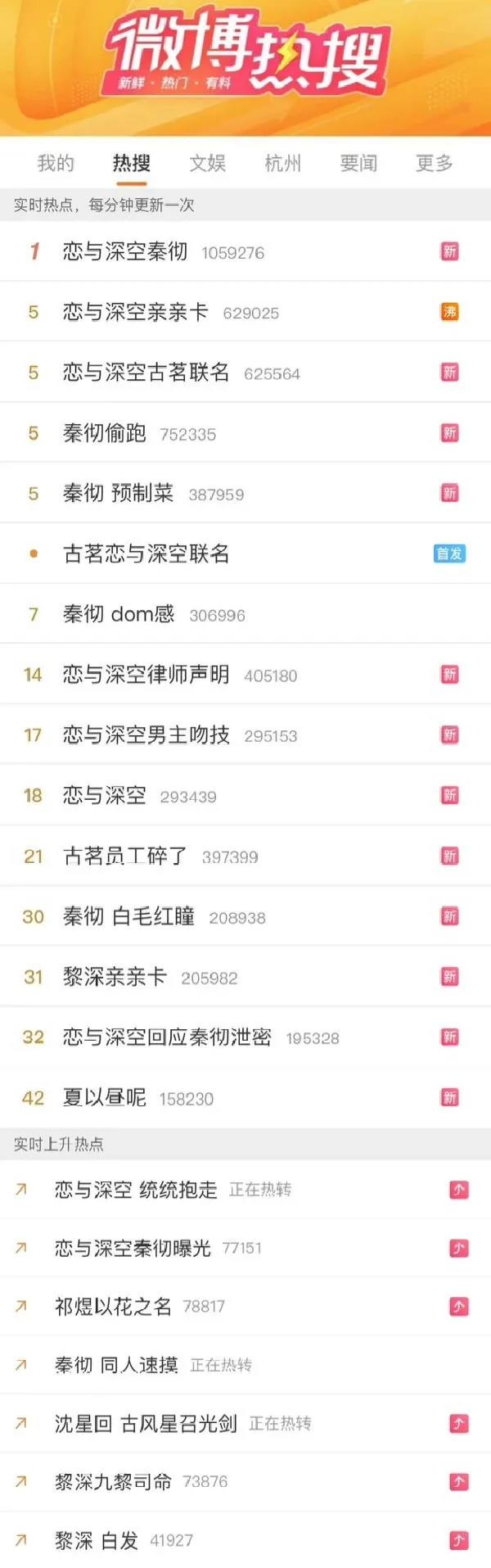View rising topic 沈星回 古风星召光剑
This screenshot has height=1568, width=491.
point(146,1424)
